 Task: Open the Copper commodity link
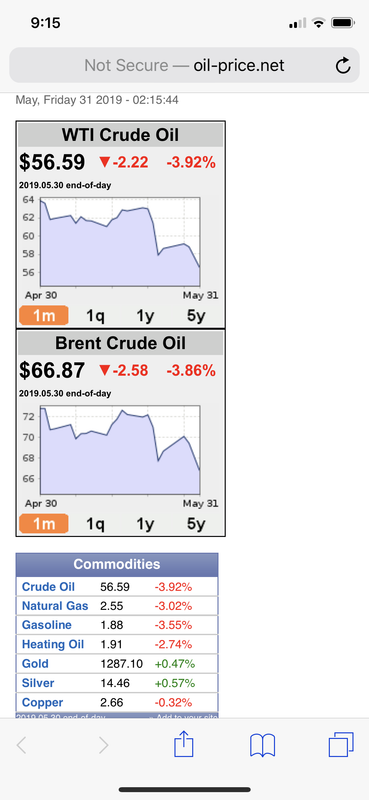coord(42,703)
